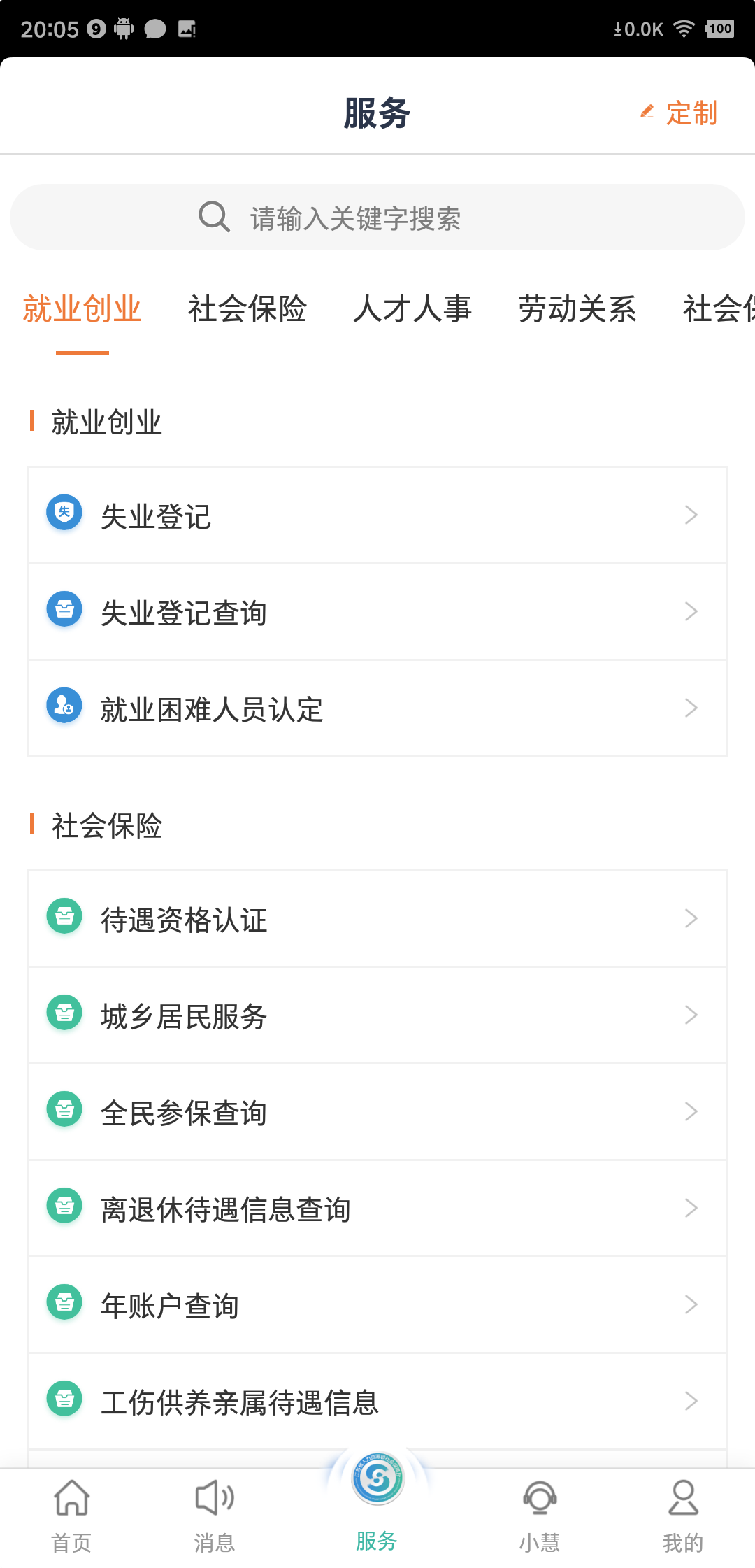Image resolution: width=755 pixels, height=1568 pixels.
Task: Click the 工伤供养亲属待遇信息 icon
Action: [64, 1401]
